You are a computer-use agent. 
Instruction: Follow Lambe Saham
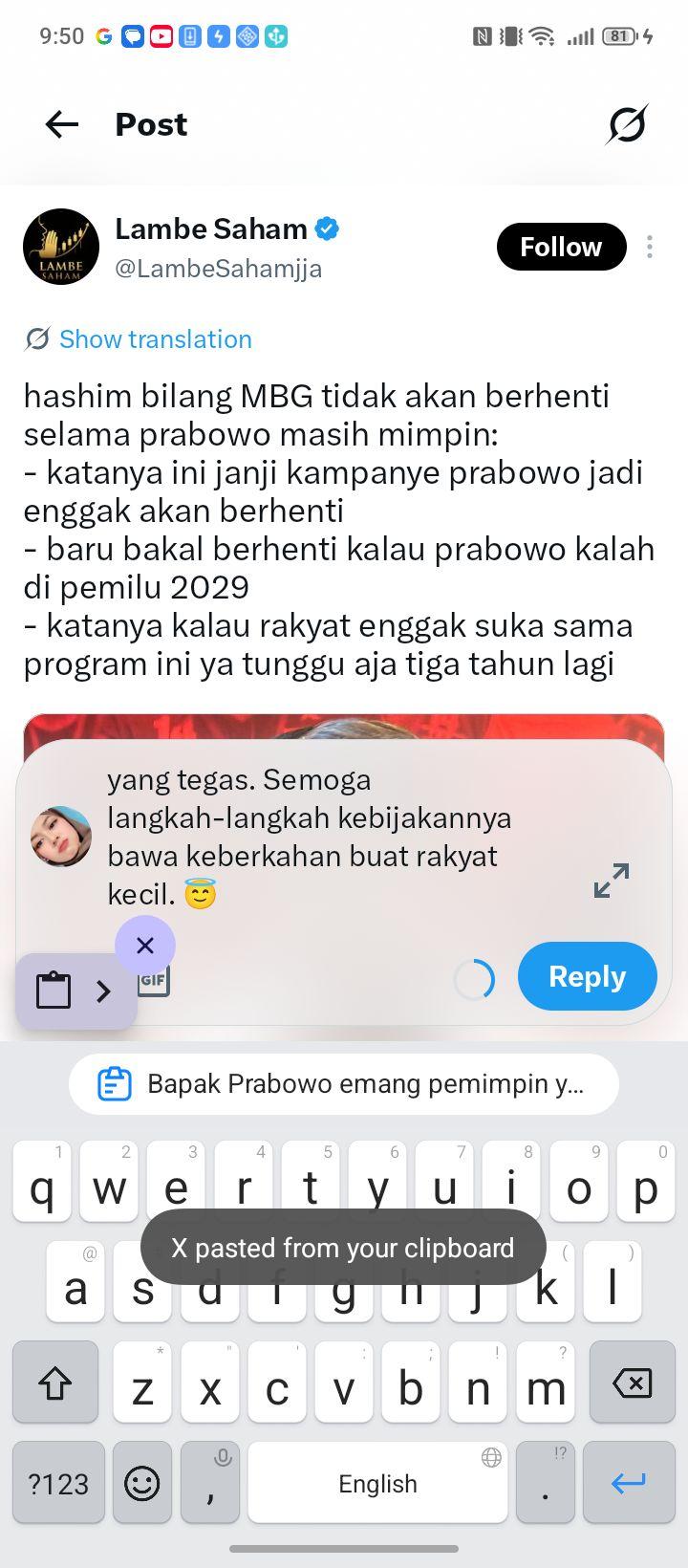[x=561, y=247]
